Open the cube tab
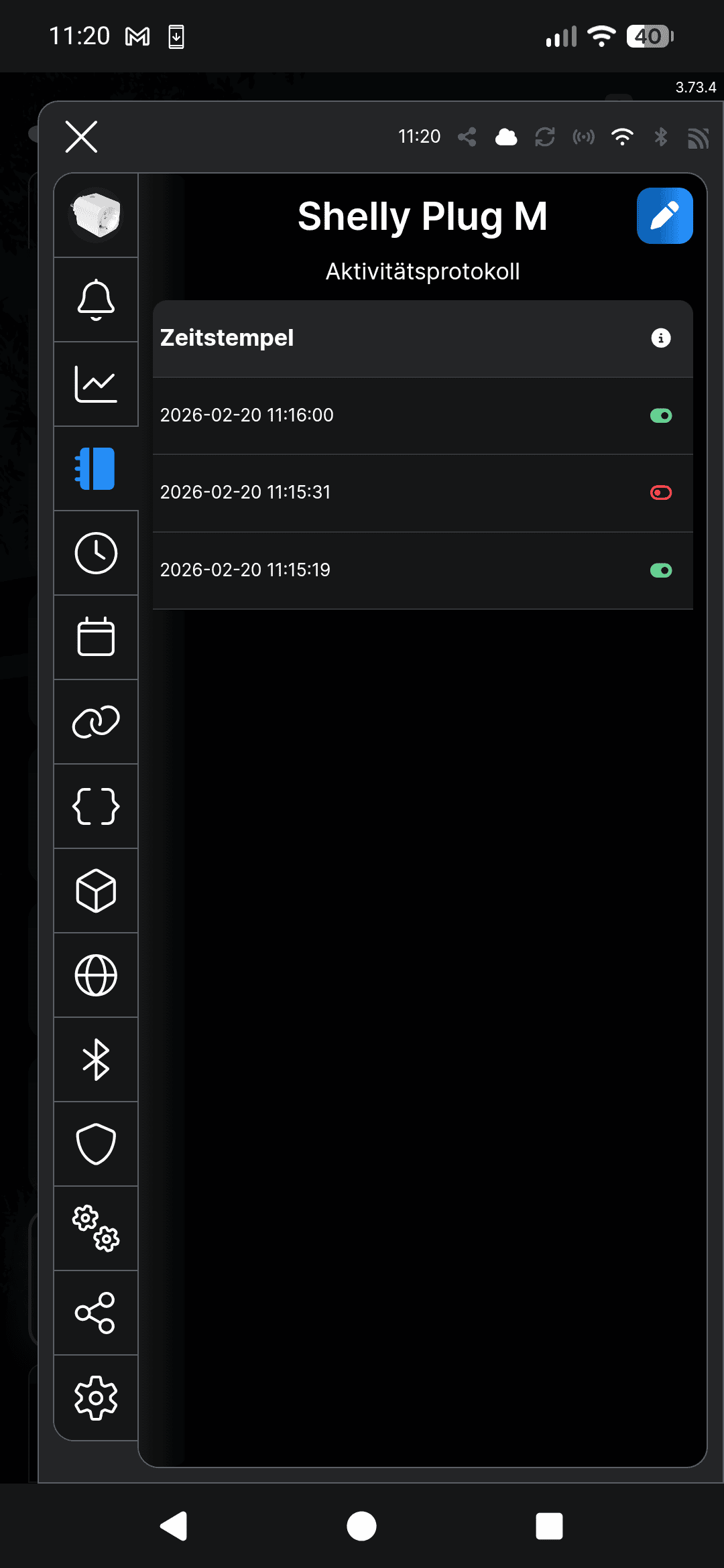 (96, 891)
